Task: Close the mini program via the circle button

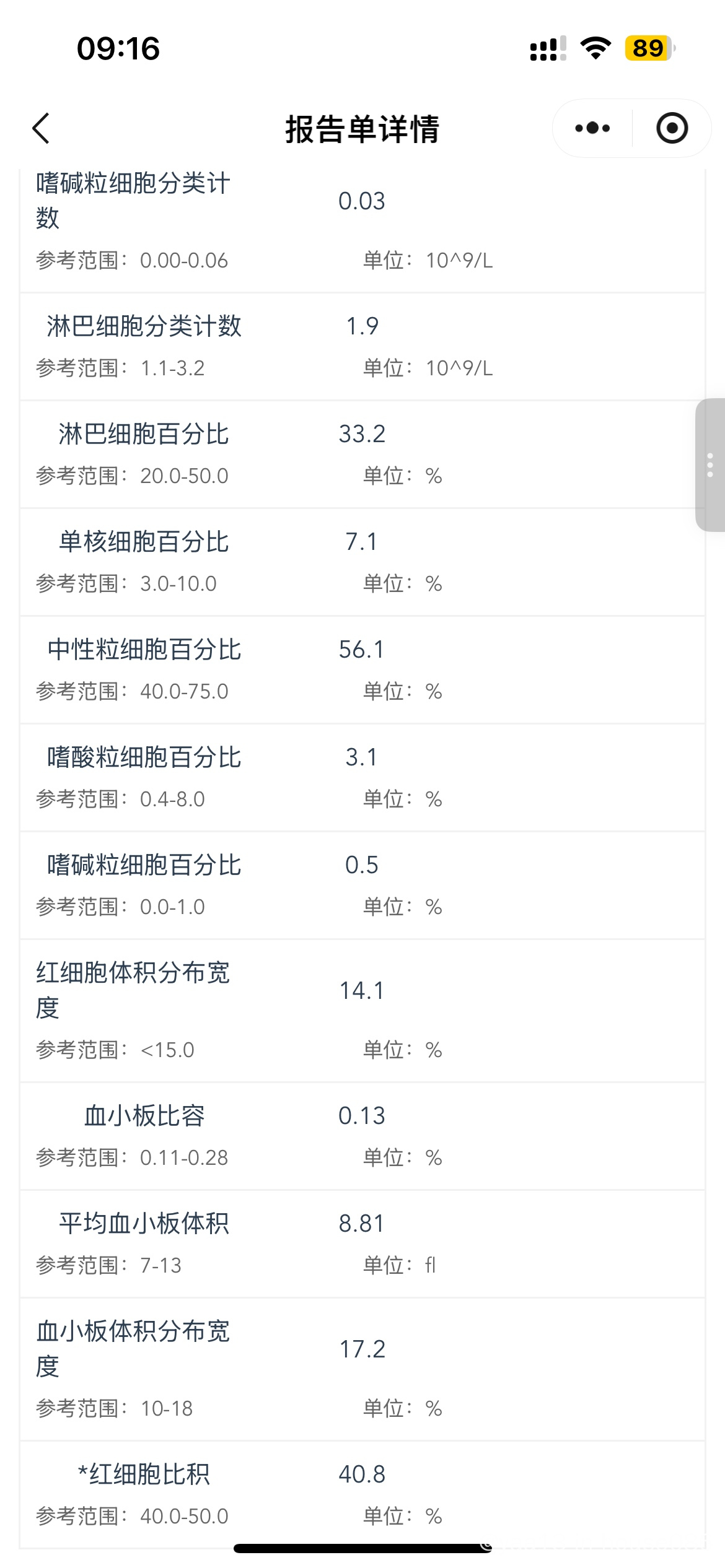Action: click(x=672, y=128)
